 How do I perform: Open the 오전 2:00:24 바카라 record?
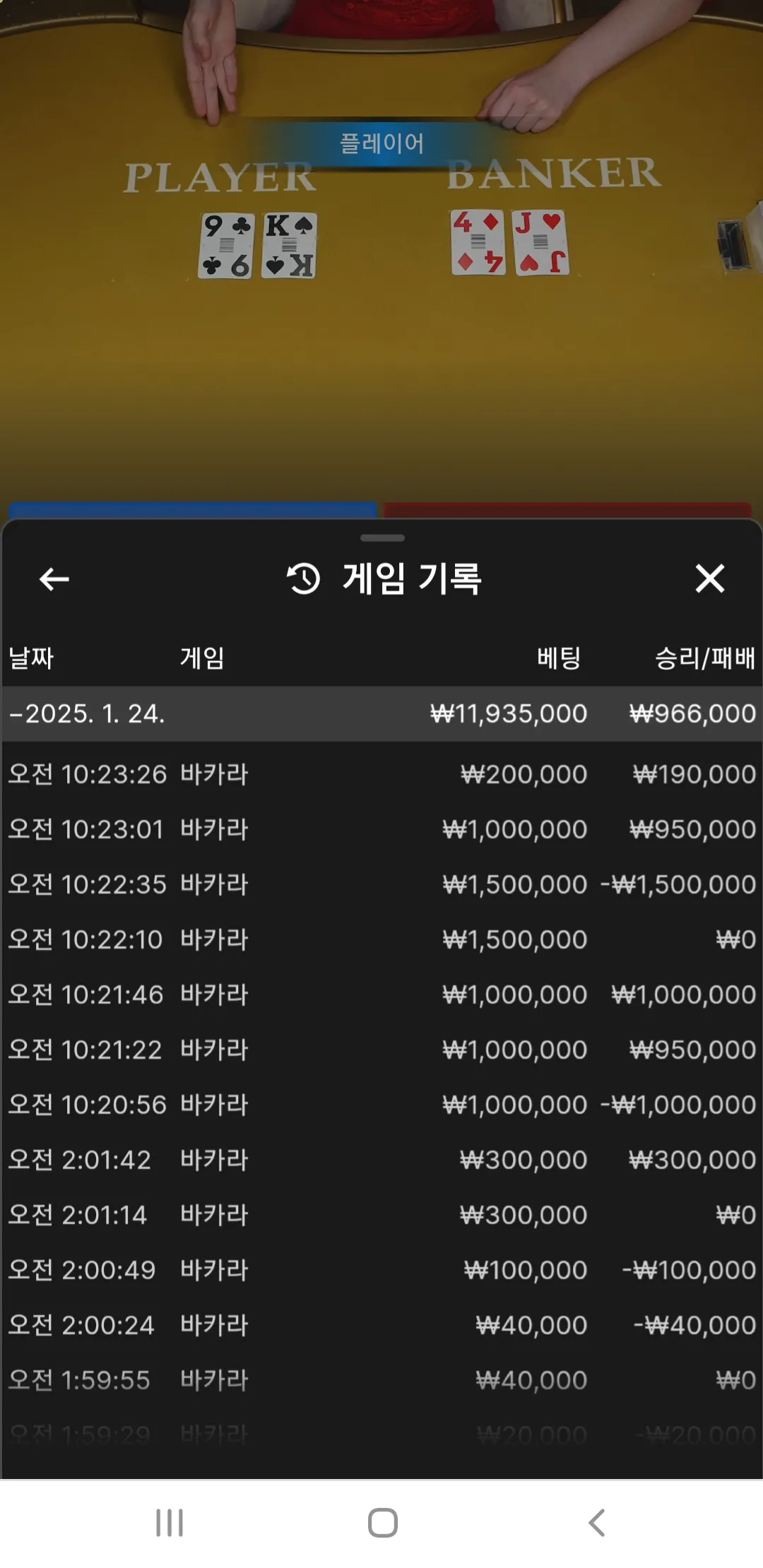[381, 1325]
